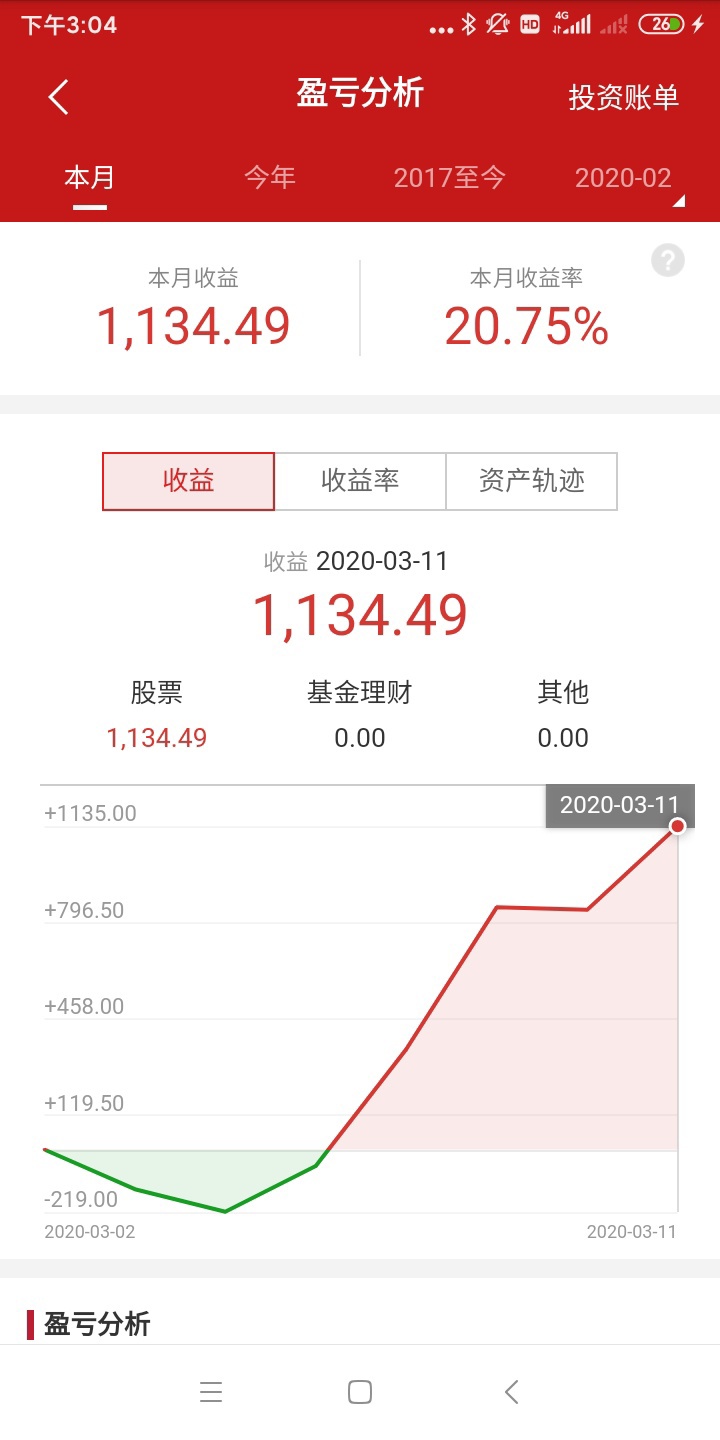Switch to the 2017至今 tab
The width and height of the screenshot is (720, 1440).
pyautogui.click(x=450, y=178)
